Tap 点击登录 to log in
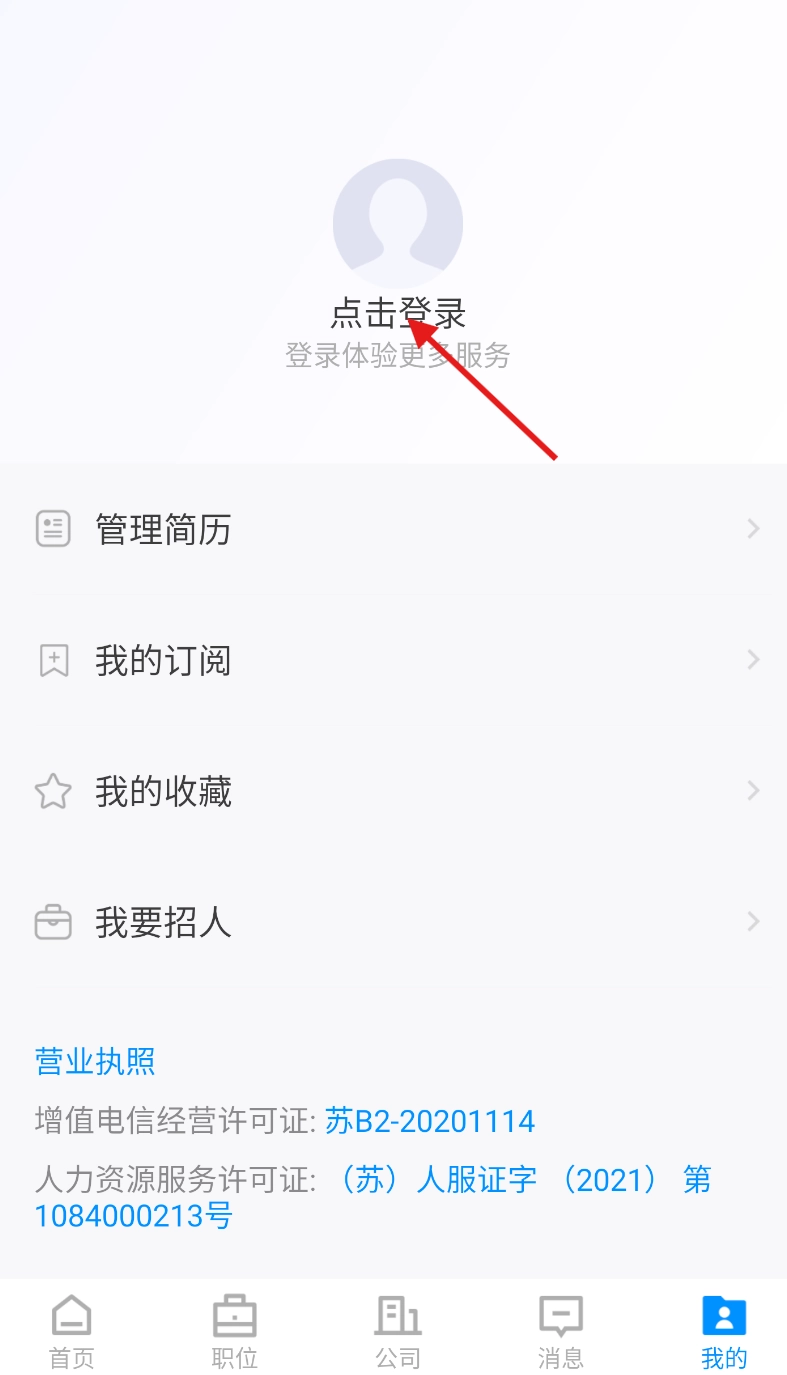The width and height of the screenshot is (787, 1375). click(398, 313)
